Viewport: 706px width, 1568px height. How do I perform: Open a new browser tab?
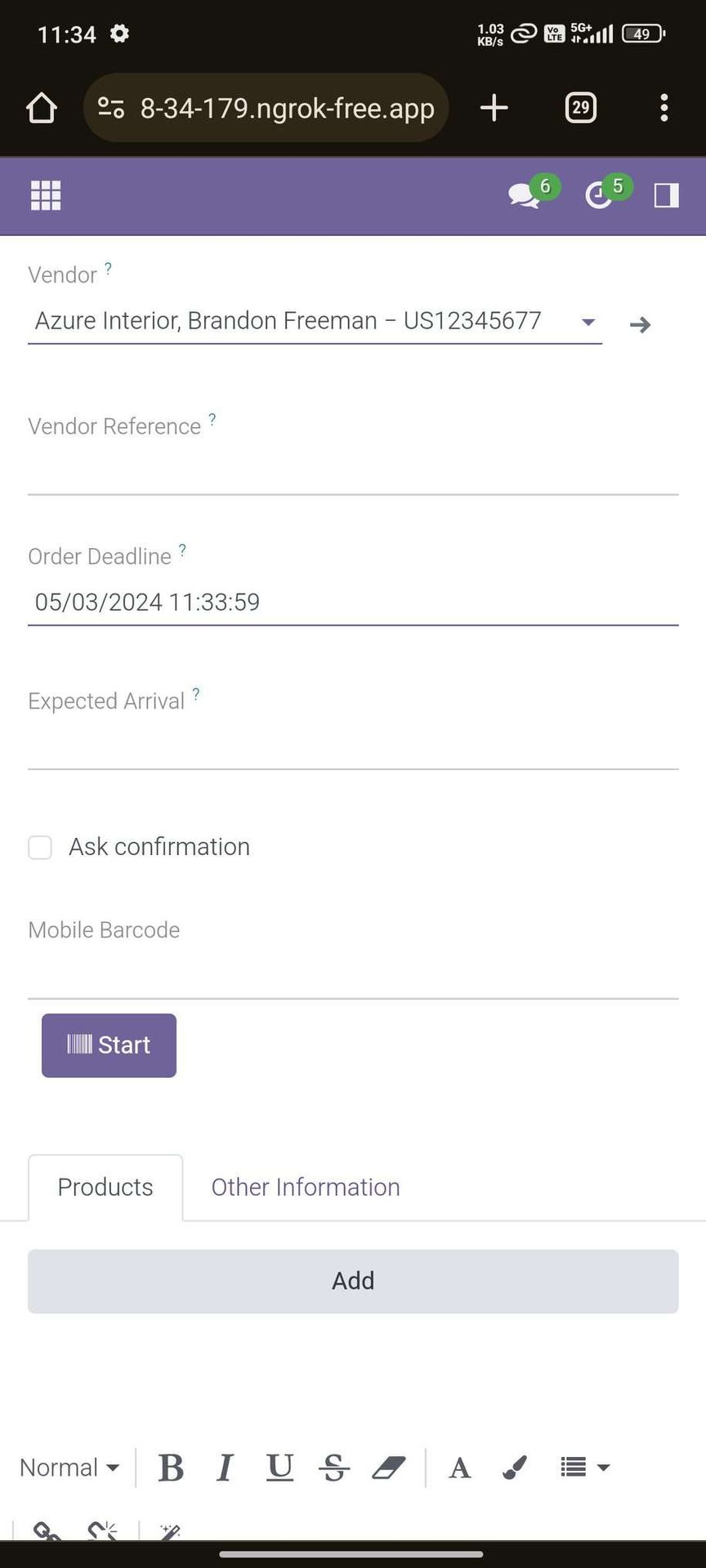(x=494, y=108)
